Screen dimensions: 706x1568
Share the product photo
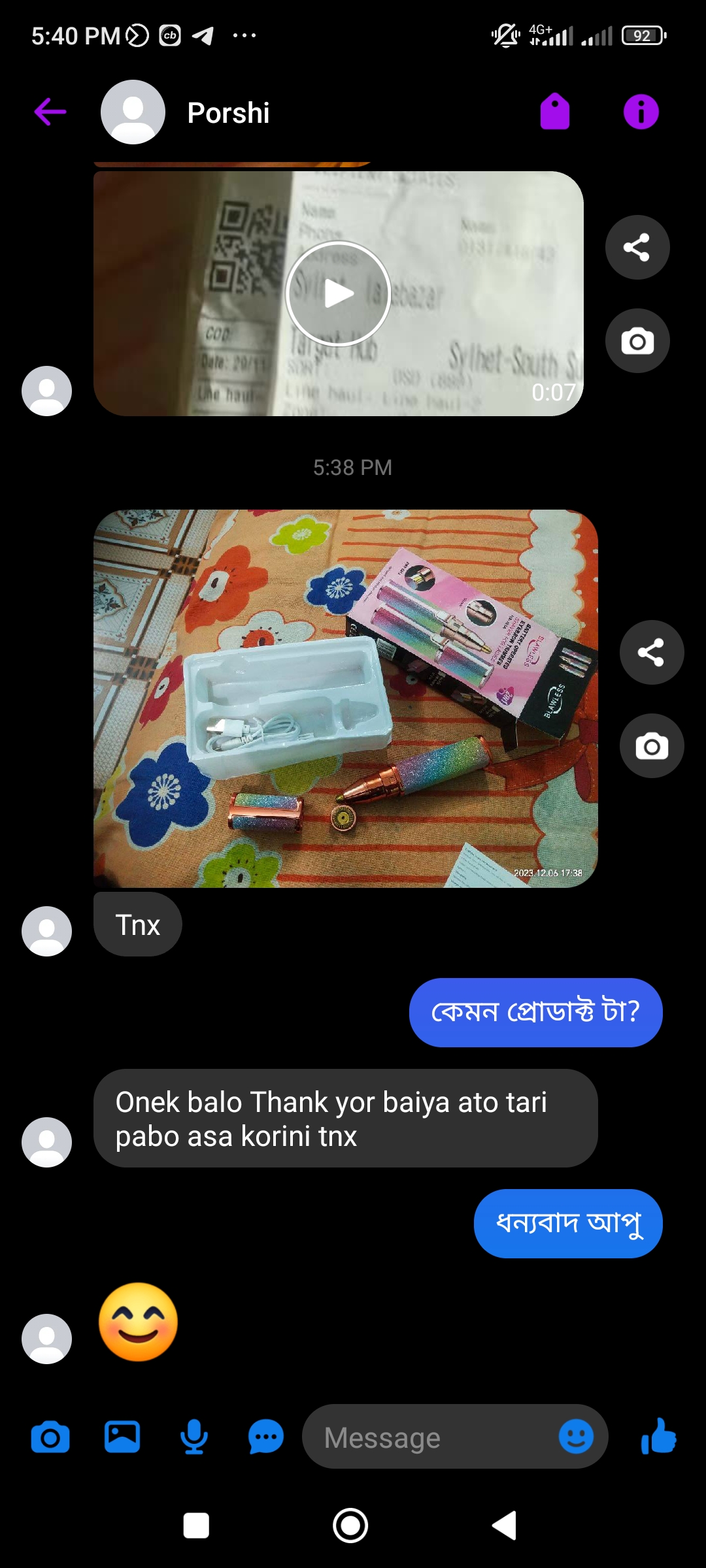pos(651,653)
